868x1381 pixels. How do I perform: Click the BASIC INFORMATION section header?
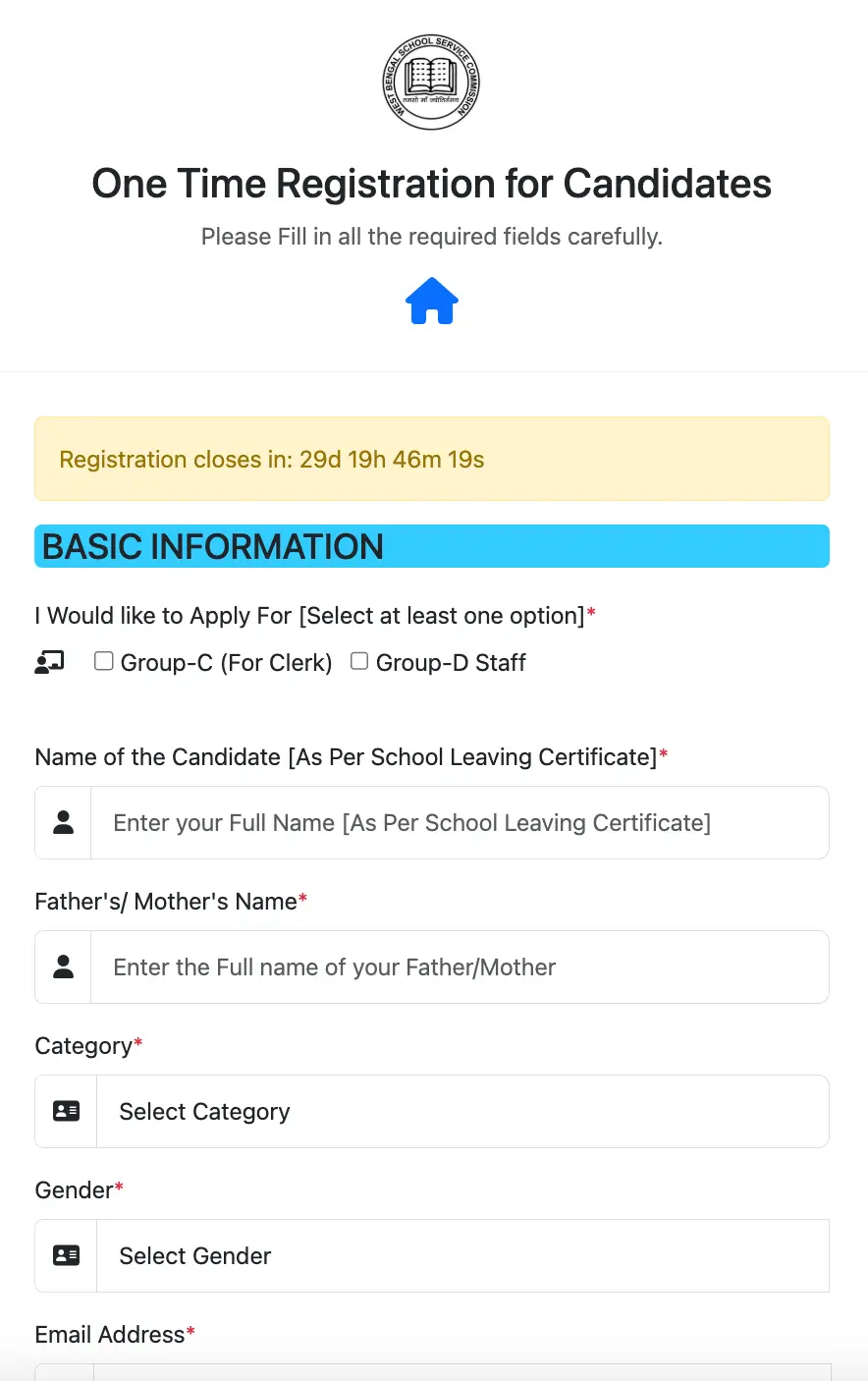[212, 546]
